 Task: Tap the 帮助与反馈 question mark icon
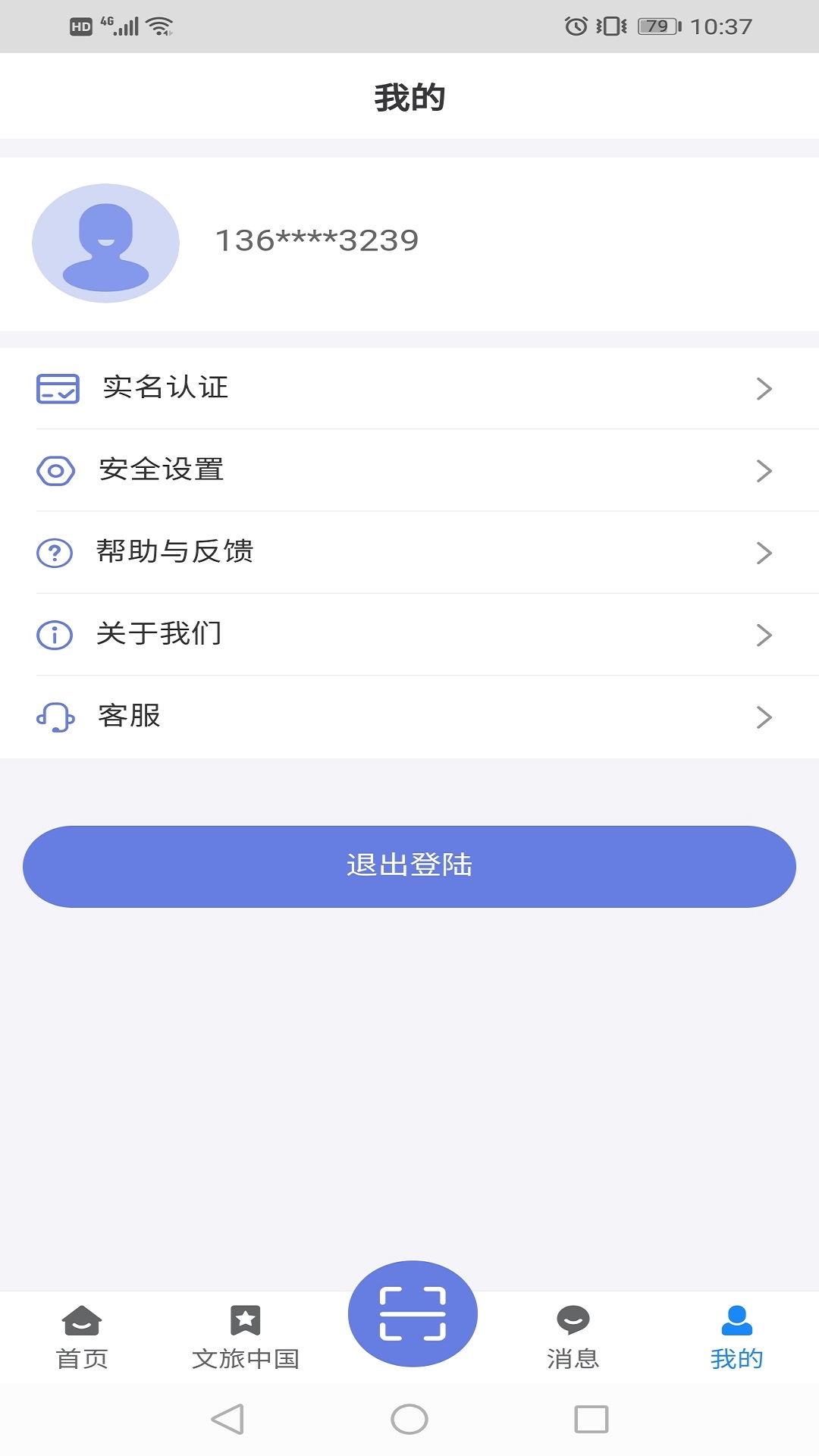click(54, 552)
